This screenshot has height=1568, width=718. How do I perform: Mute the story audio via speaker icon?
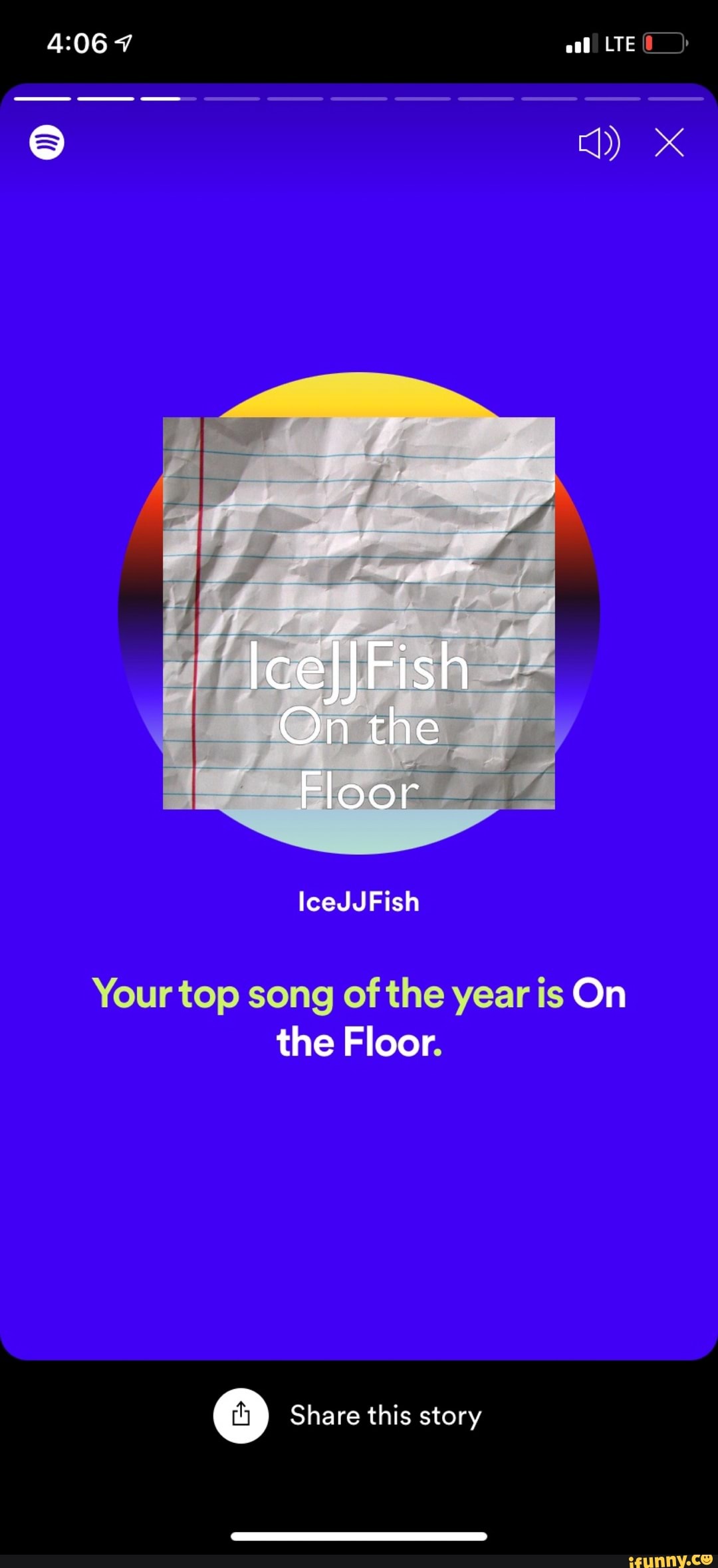[598, 142]
